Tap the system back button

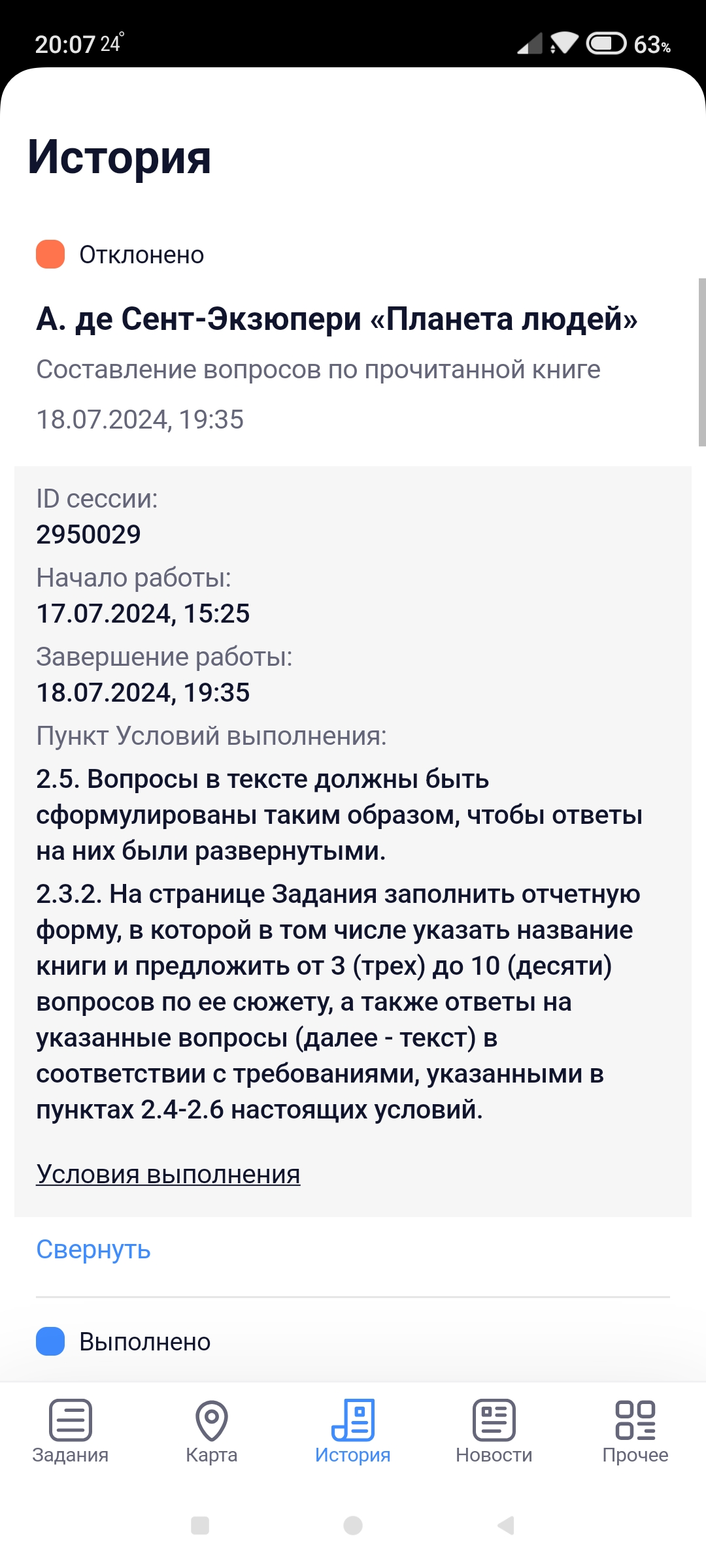click(506, 1526)
